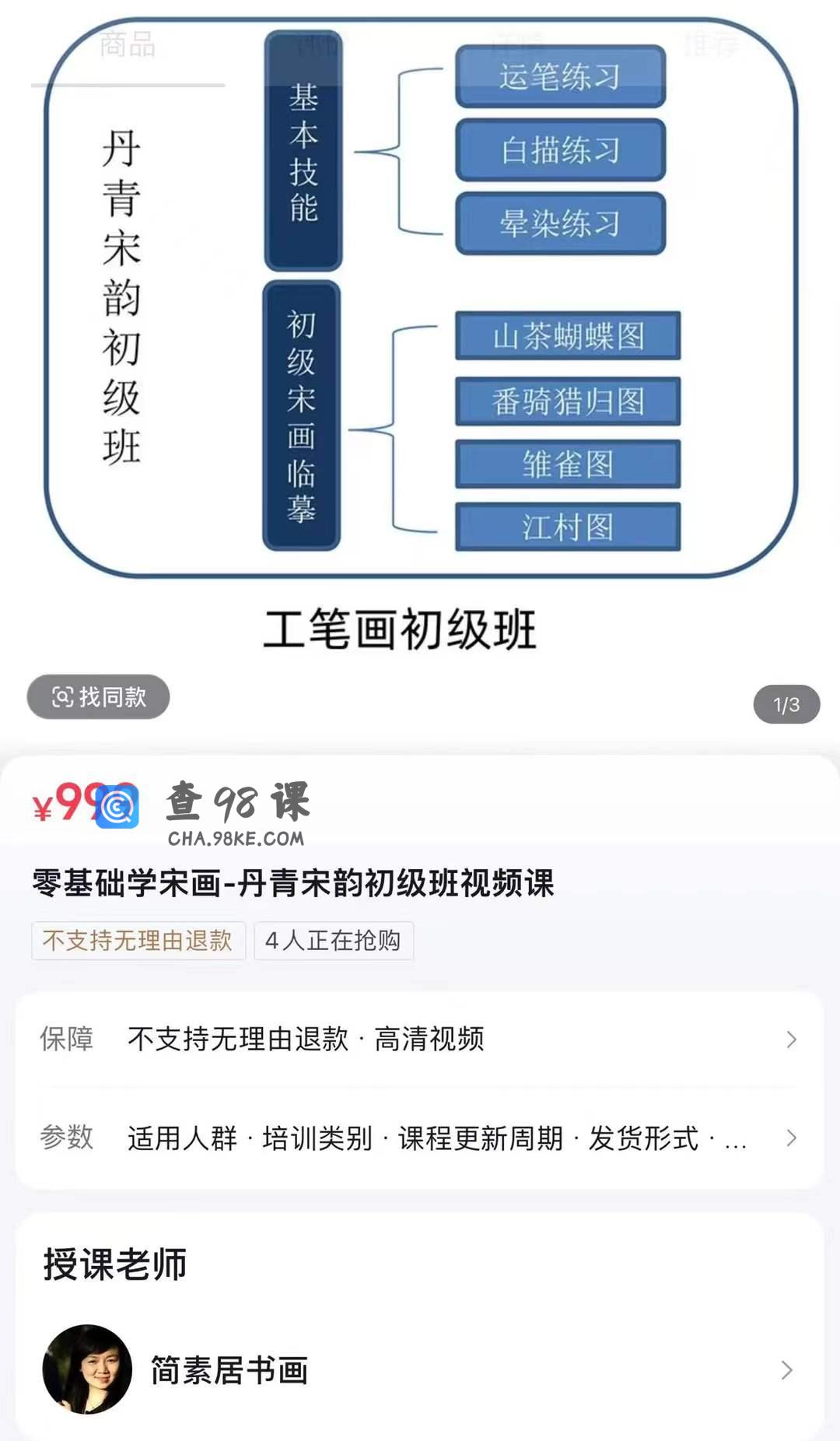Viewport: 840px width, 1441px height.
Task: Open teacher 简素居书画's profile
Action: 420,1370
